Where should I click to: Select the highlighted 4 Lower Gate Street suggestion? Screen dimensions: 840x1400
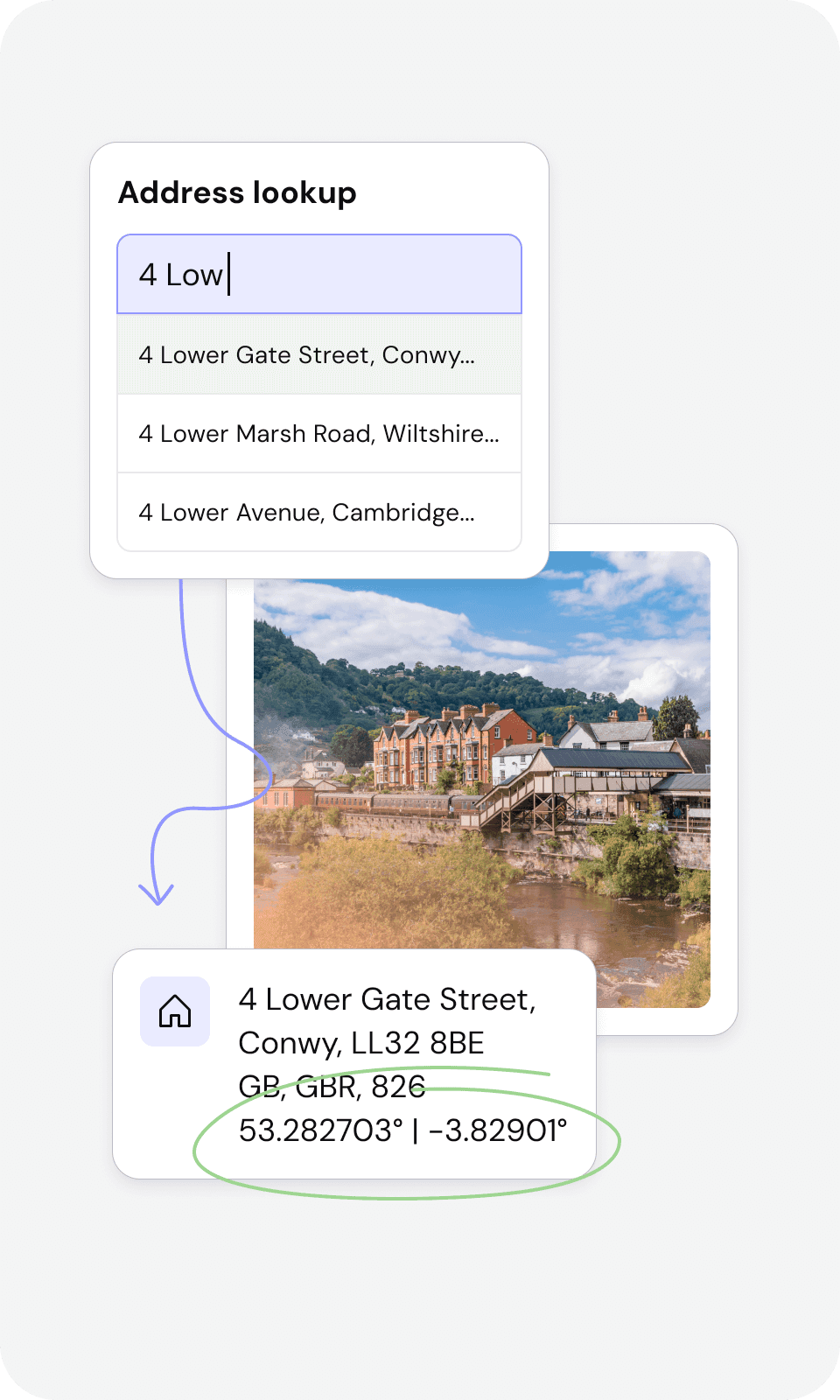tap(307, 355)
